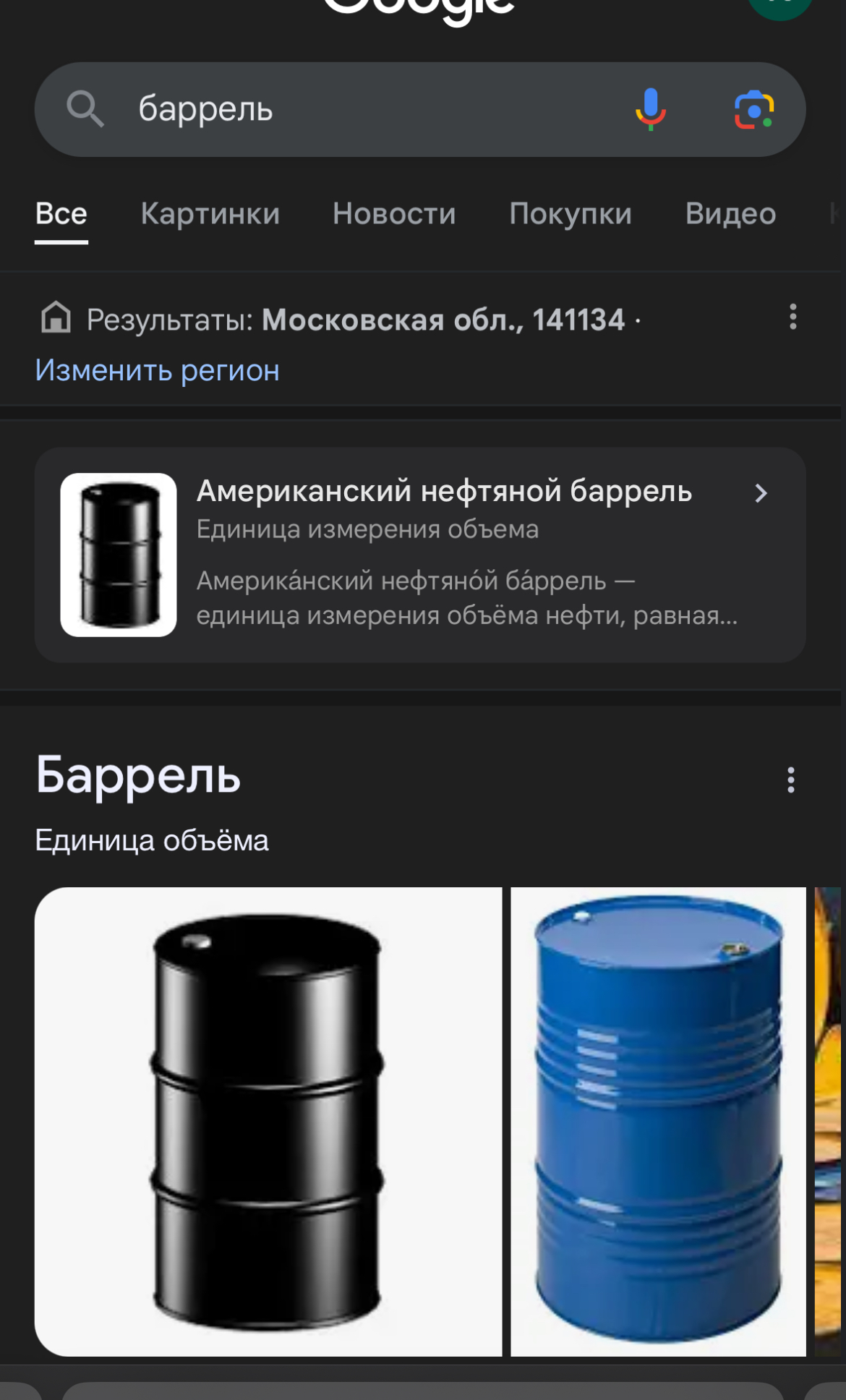This screenshot has width=846, height=1400.
Task: Open options menu next to location results
Action: coord(793,317)
